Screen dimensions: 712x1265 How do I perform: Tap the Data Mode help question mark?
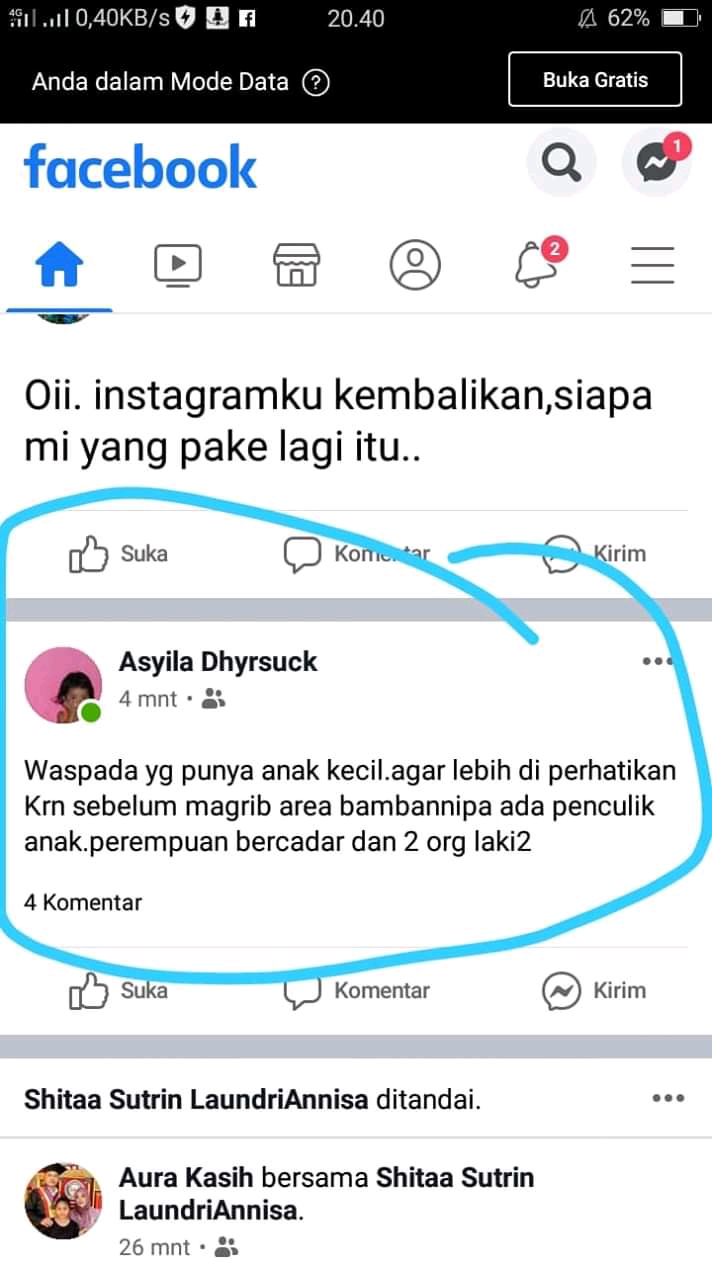click(x=316, y=82)
